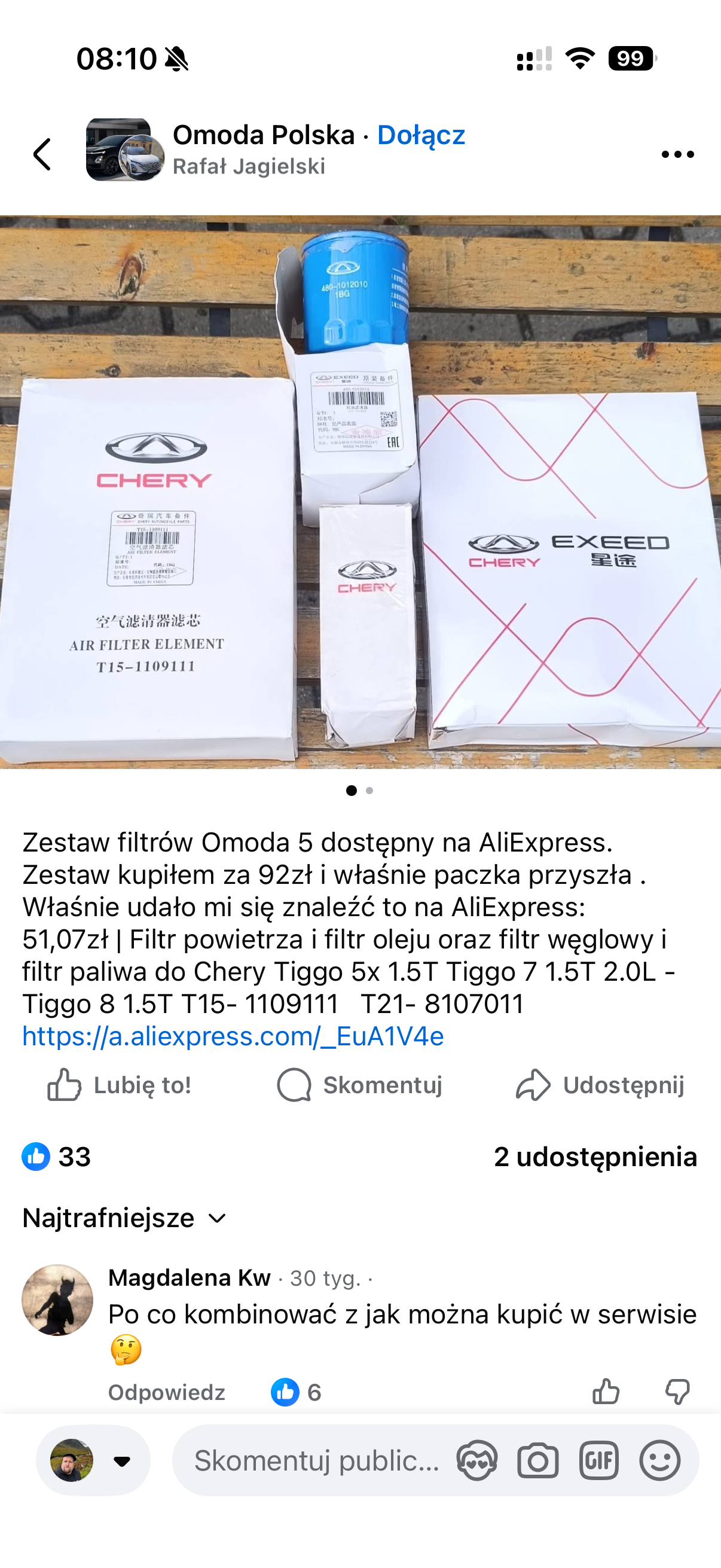Share the post via Udostępnij
The width and height of the screenshot is (721, 1568).
click(600, 1085)
